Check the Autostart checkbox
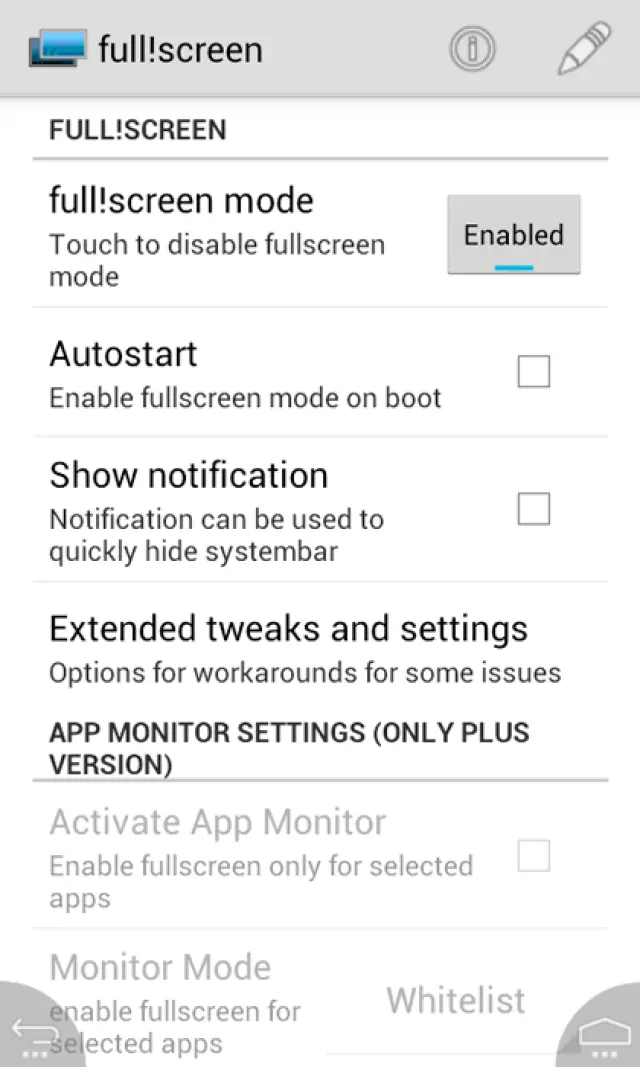Image resolution: width=640 pixels, height=1067 pixels. pyautogui.click(x=533, y=372)
